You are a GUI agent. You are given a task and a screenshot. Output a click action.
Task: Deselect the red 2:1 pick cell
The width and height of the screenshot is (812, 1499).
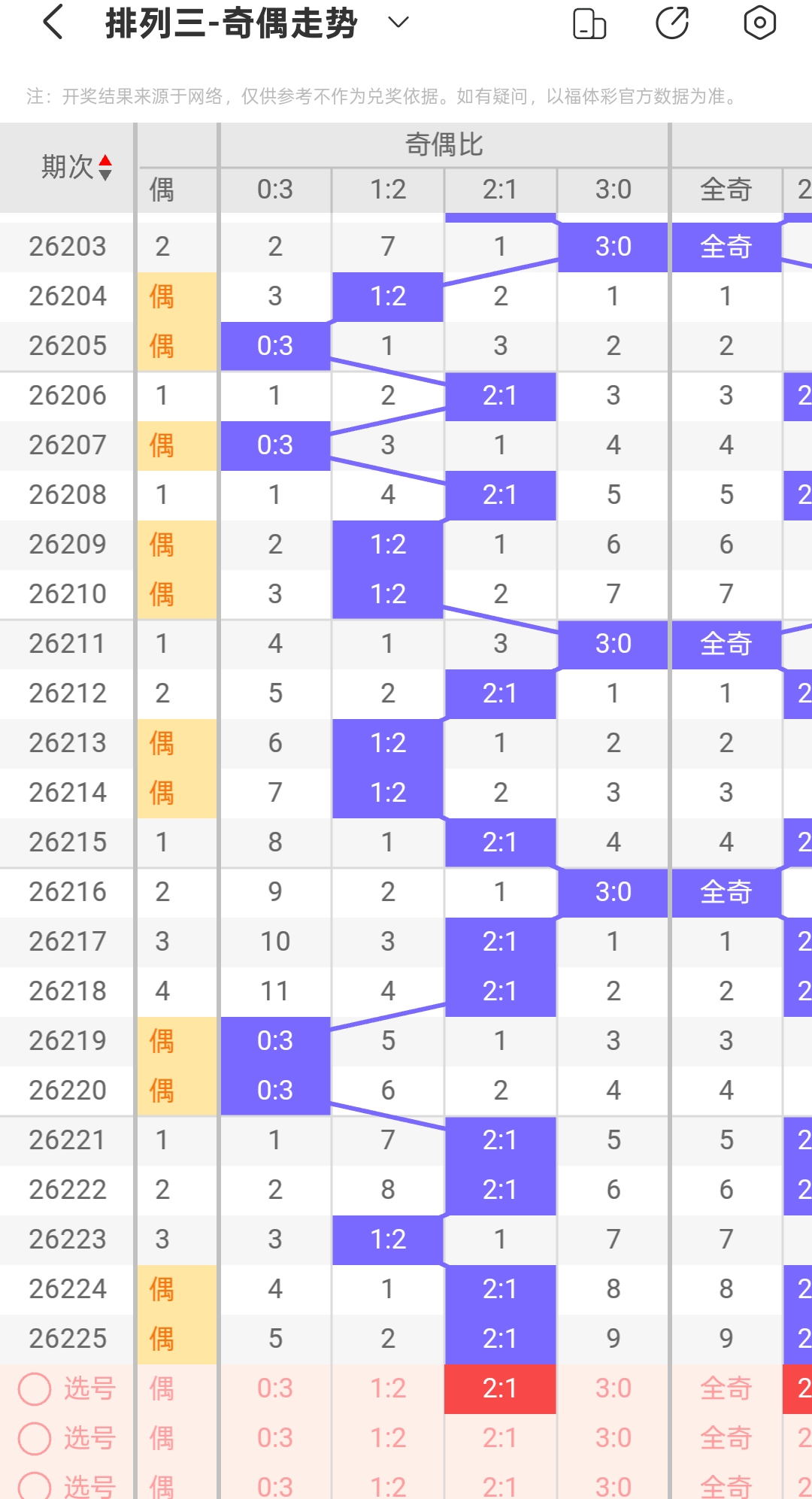point(500,1388)
